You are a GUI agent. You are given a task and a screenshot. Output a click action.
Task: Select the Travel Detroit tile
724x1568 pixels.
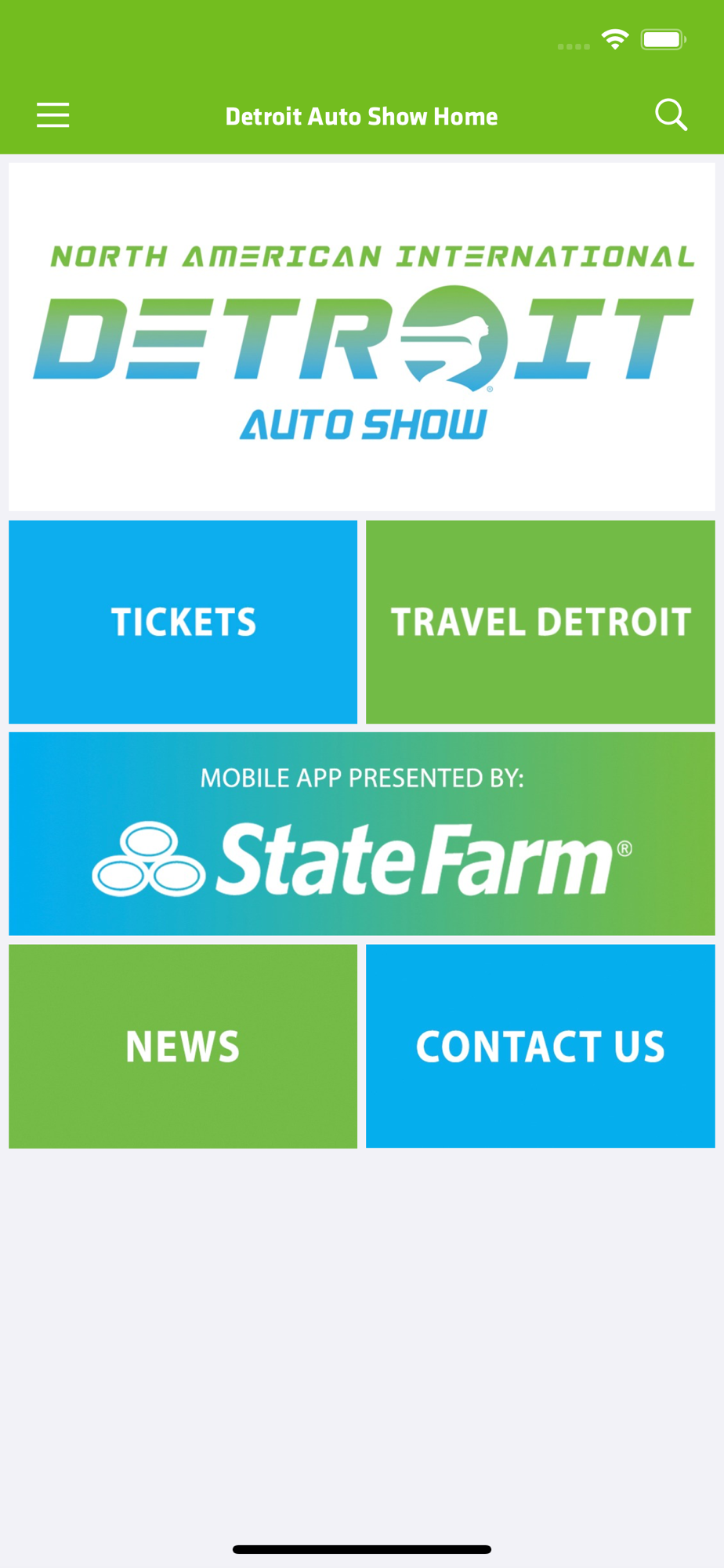click(x=541, y=622)
